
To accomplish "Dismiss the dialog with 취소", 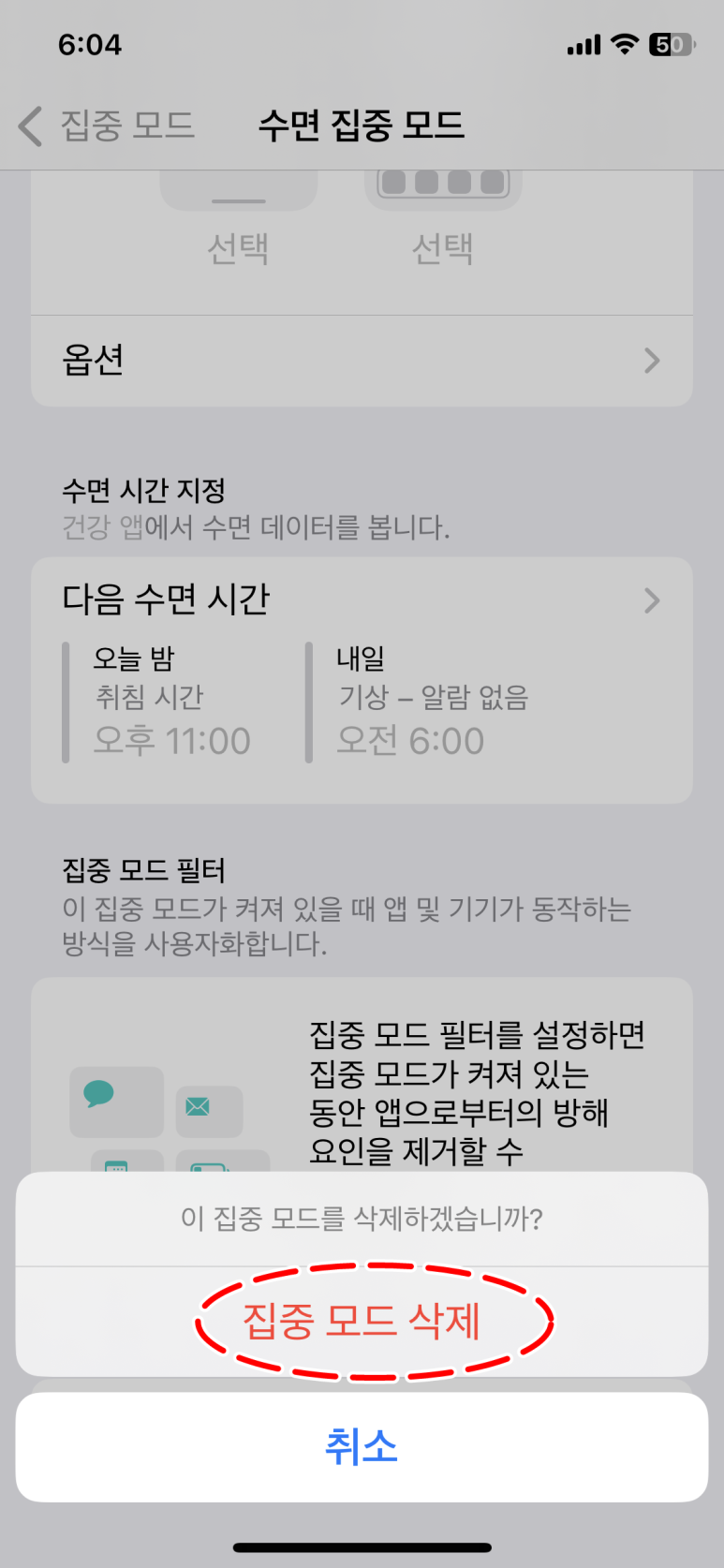I will (362, 1447).
